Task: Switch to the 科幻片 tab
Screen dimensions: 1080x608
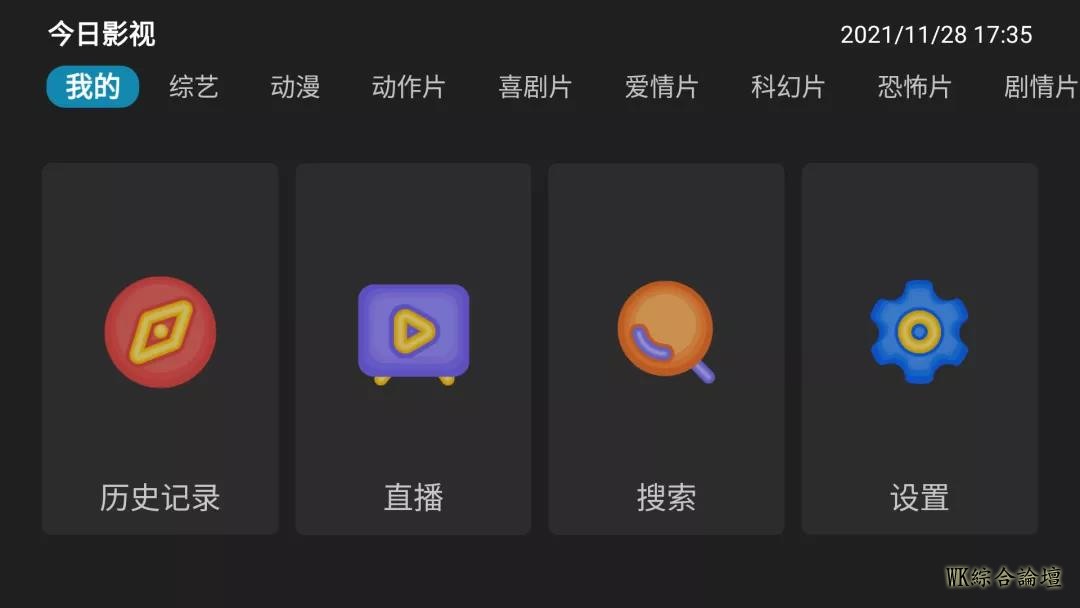Action: (788, 87)
